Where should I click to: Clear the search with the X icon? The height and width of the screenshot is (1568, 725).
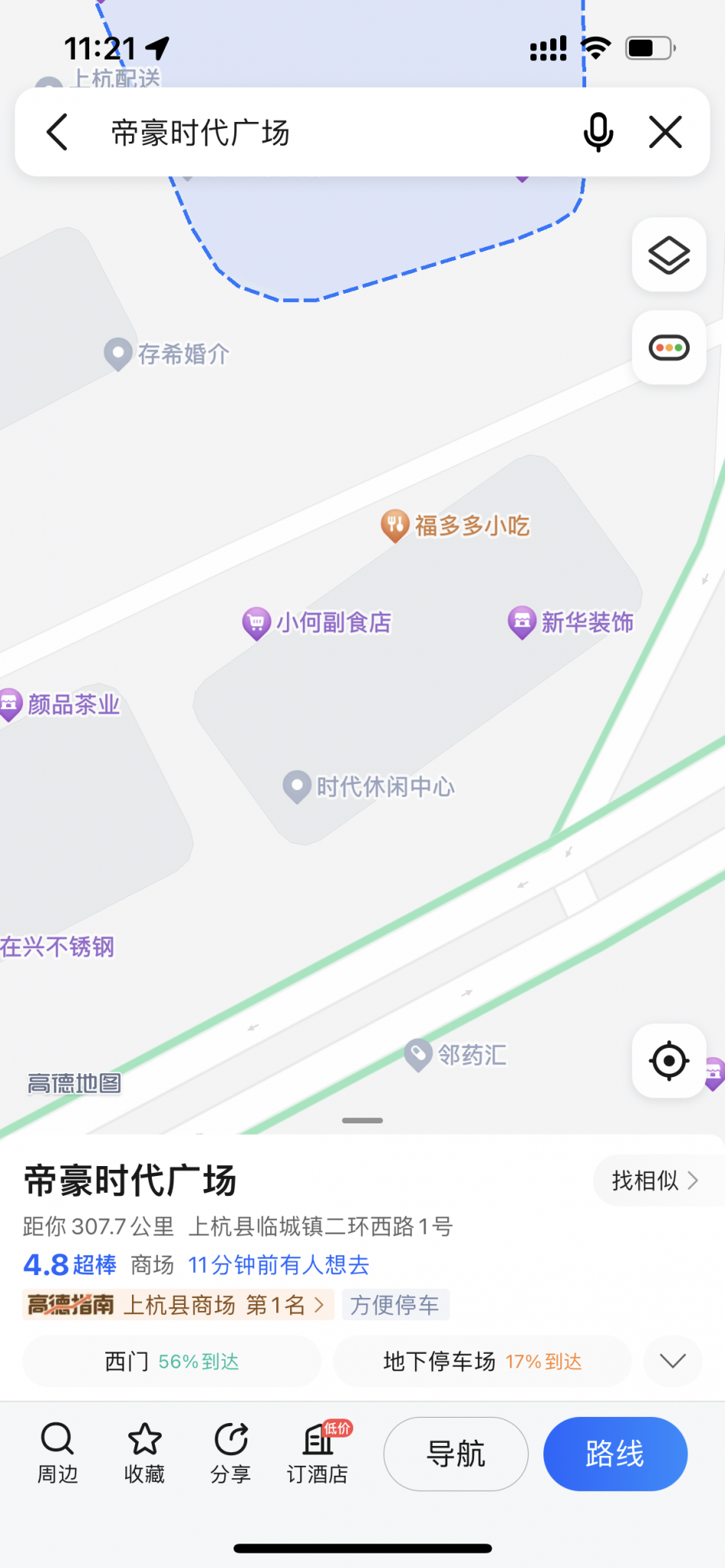pyautogui.click(x=665, y=133)
